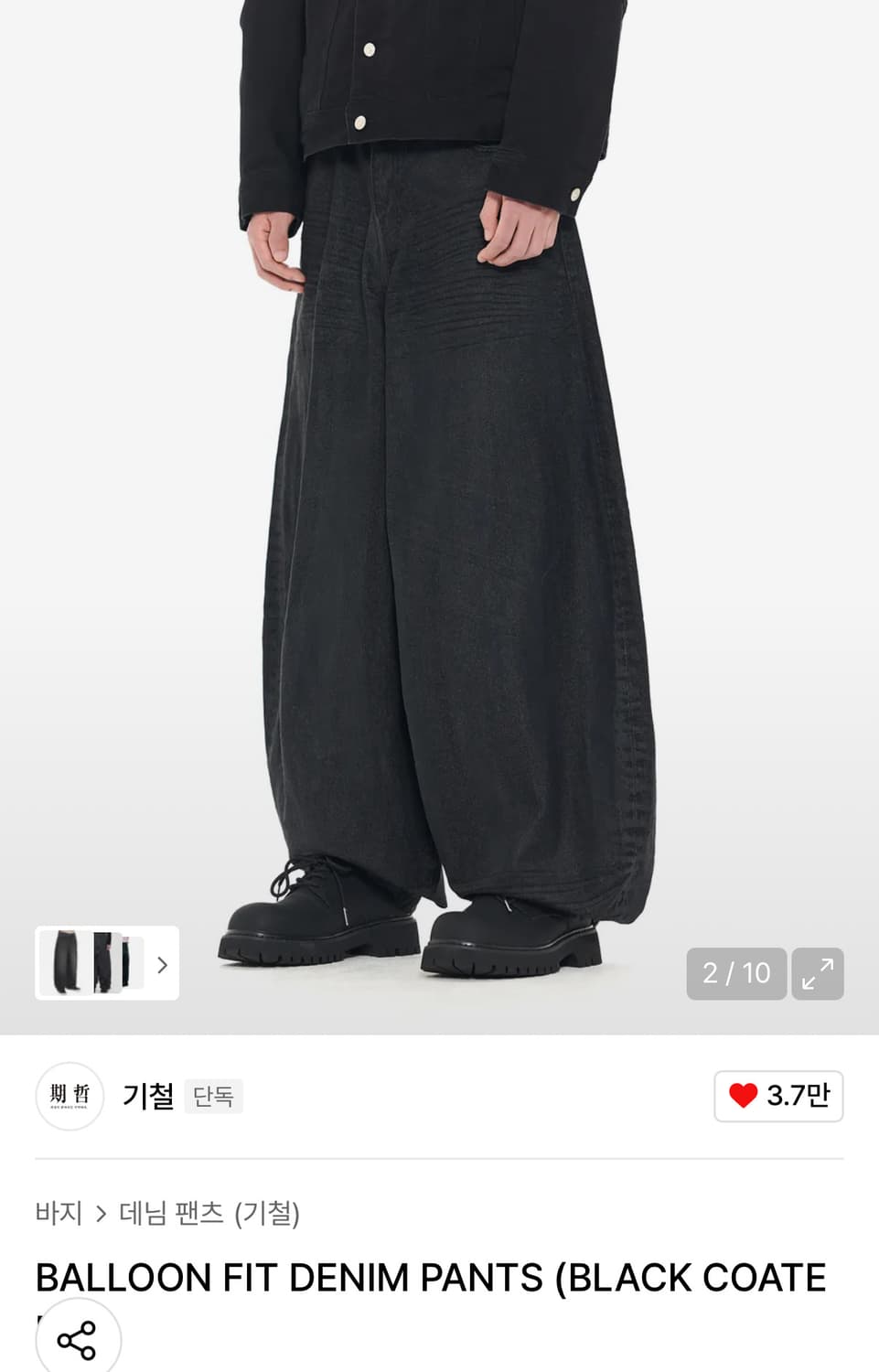
Task: Visit the 기철 brand page
Action: [146, 1096]
